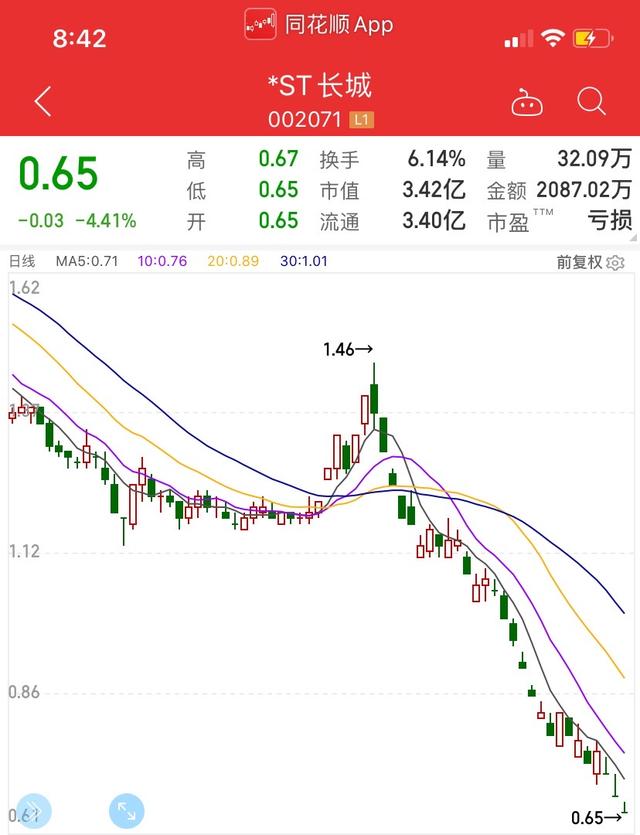Expand the K-line chart to fullscreen
The height and width of the screenshot is (835, 640).
click(x=127, y=810)
